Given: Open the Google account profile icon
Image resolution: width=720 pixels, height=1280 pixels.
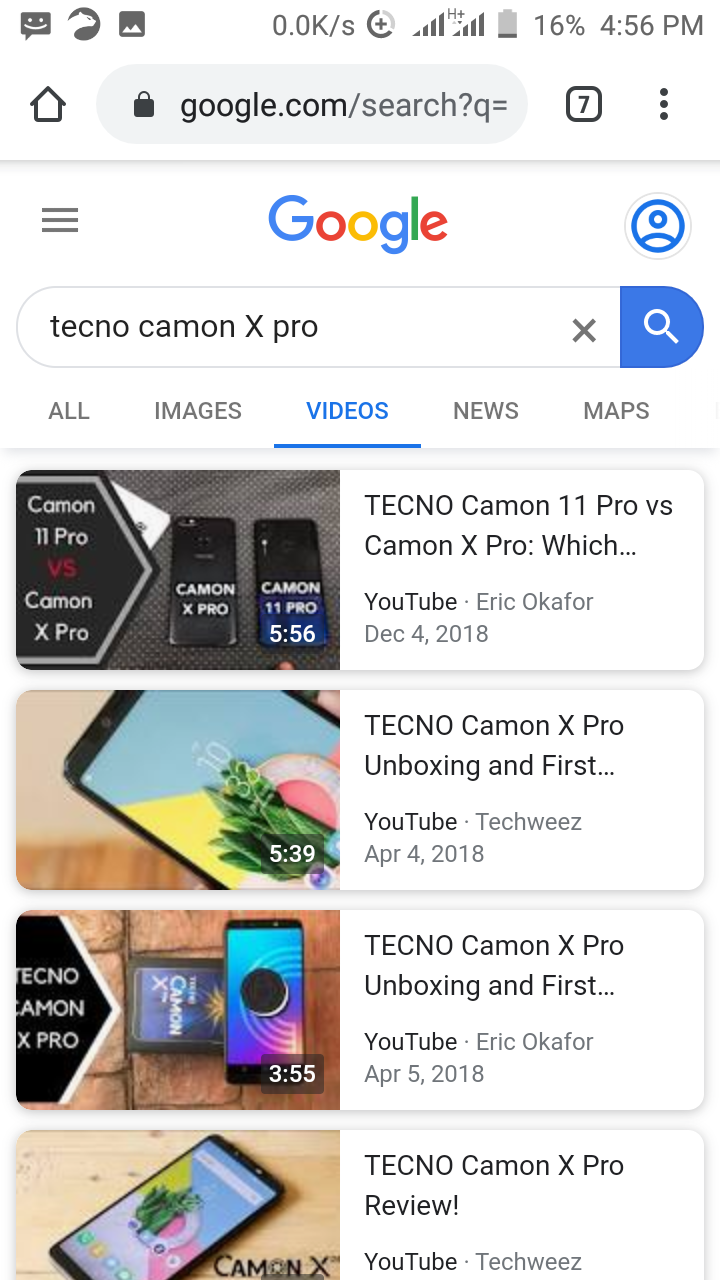Looking at the screenshot, I should point(658,226).
